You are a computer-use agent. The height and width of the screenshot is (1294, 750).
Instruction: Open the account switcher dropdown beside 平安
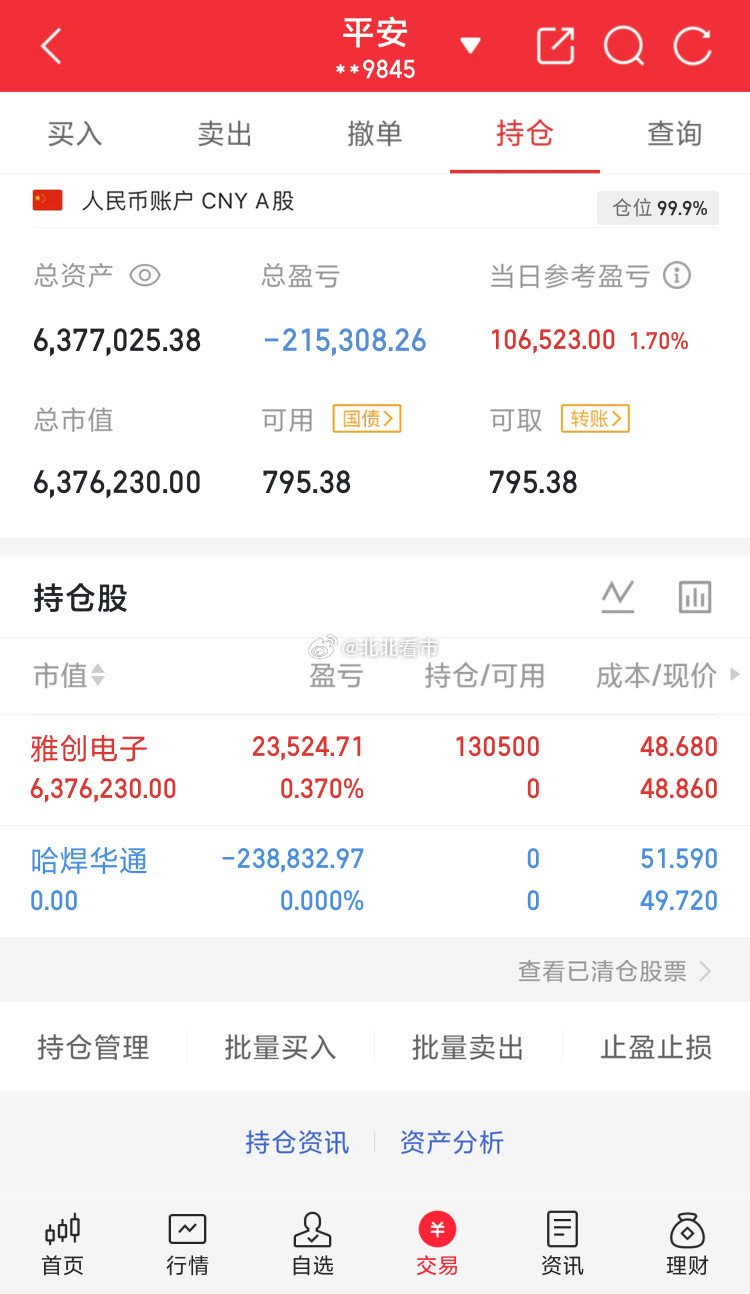click(x=470, y=46)
